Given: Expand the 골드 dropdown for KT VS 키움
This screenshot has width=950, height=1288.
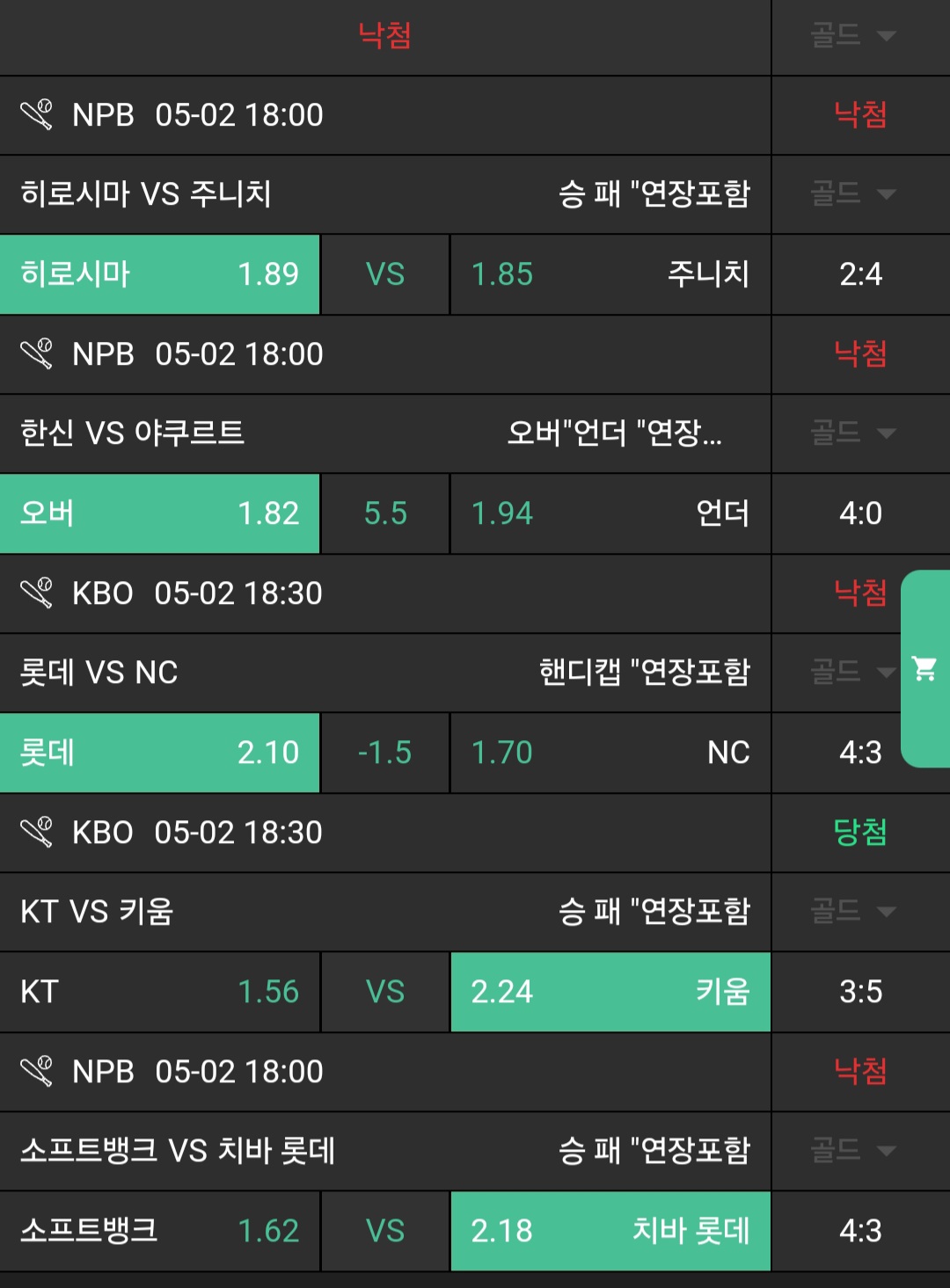Looking at the screenshot, I should point(852,912).
